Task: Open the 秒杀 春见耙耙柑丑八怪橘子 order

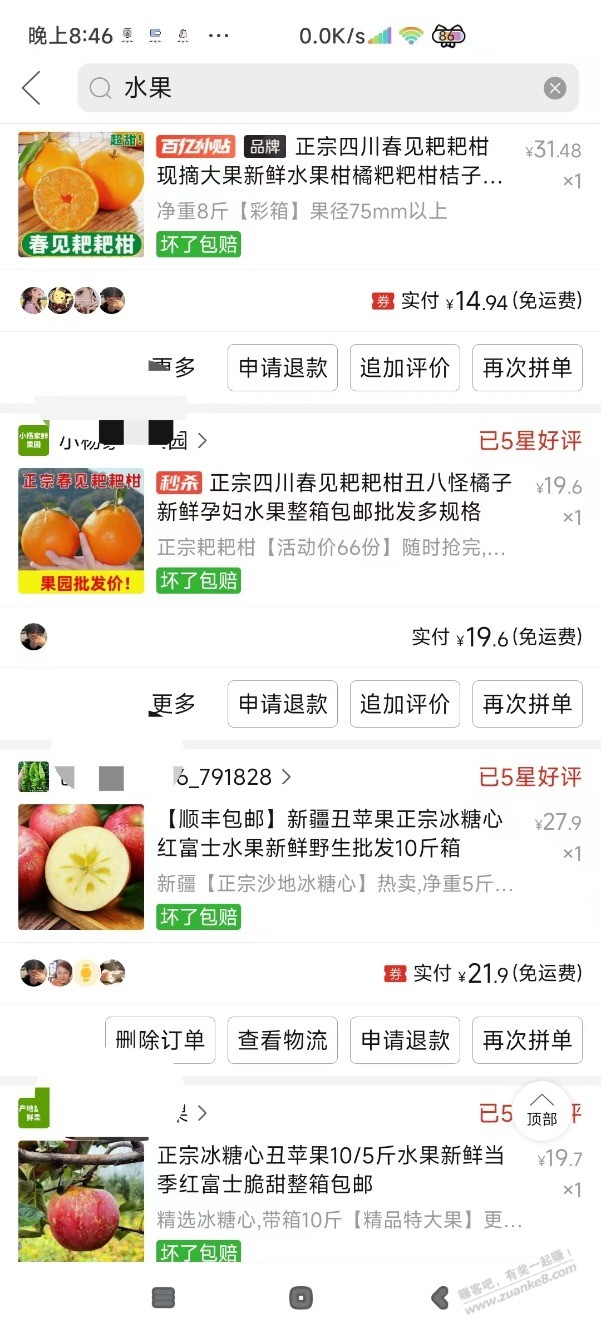Action: (334, 498)
